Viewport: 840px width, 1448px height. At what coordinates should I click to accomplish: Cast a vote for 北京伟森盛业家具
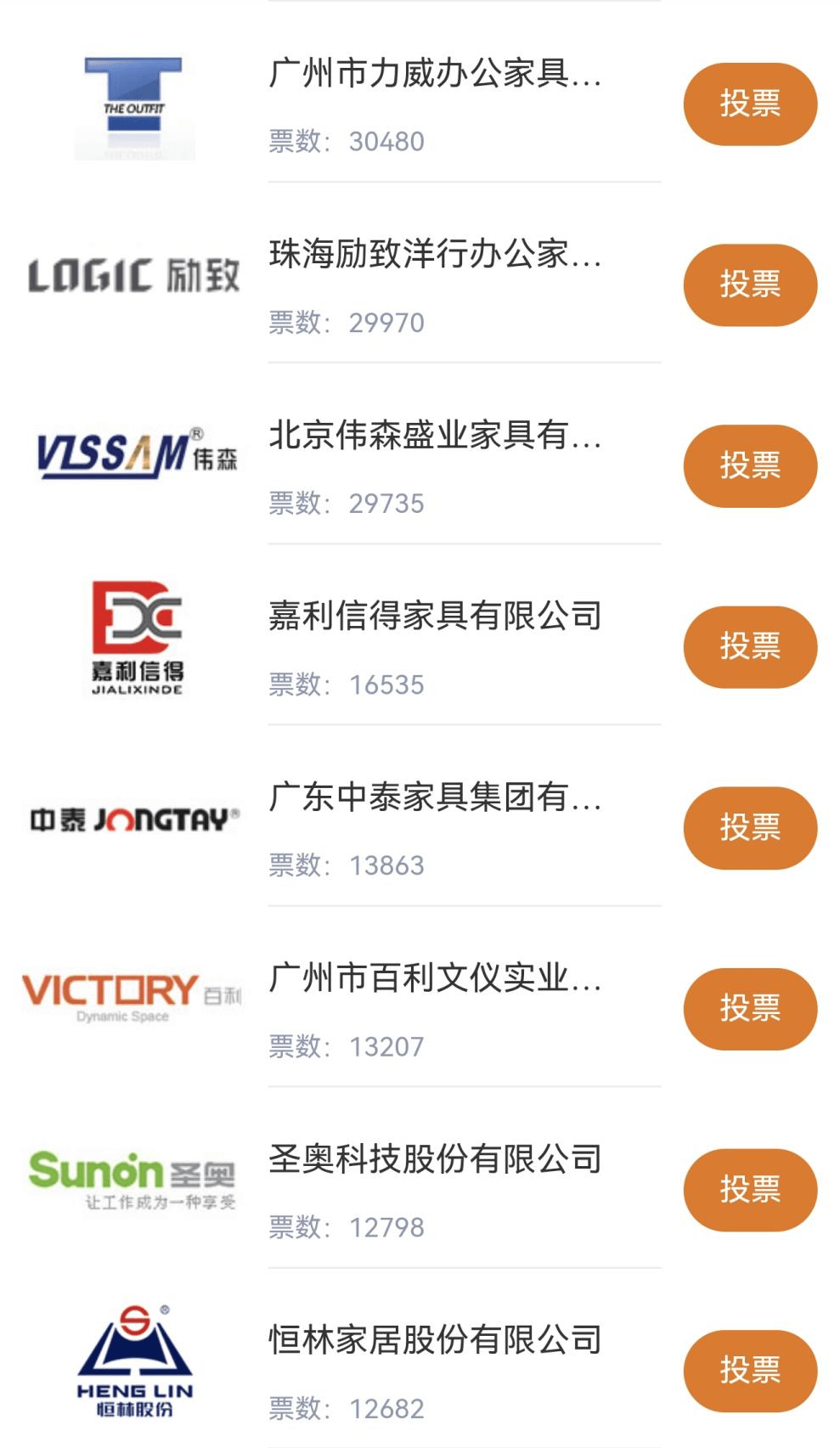(750, 465)
